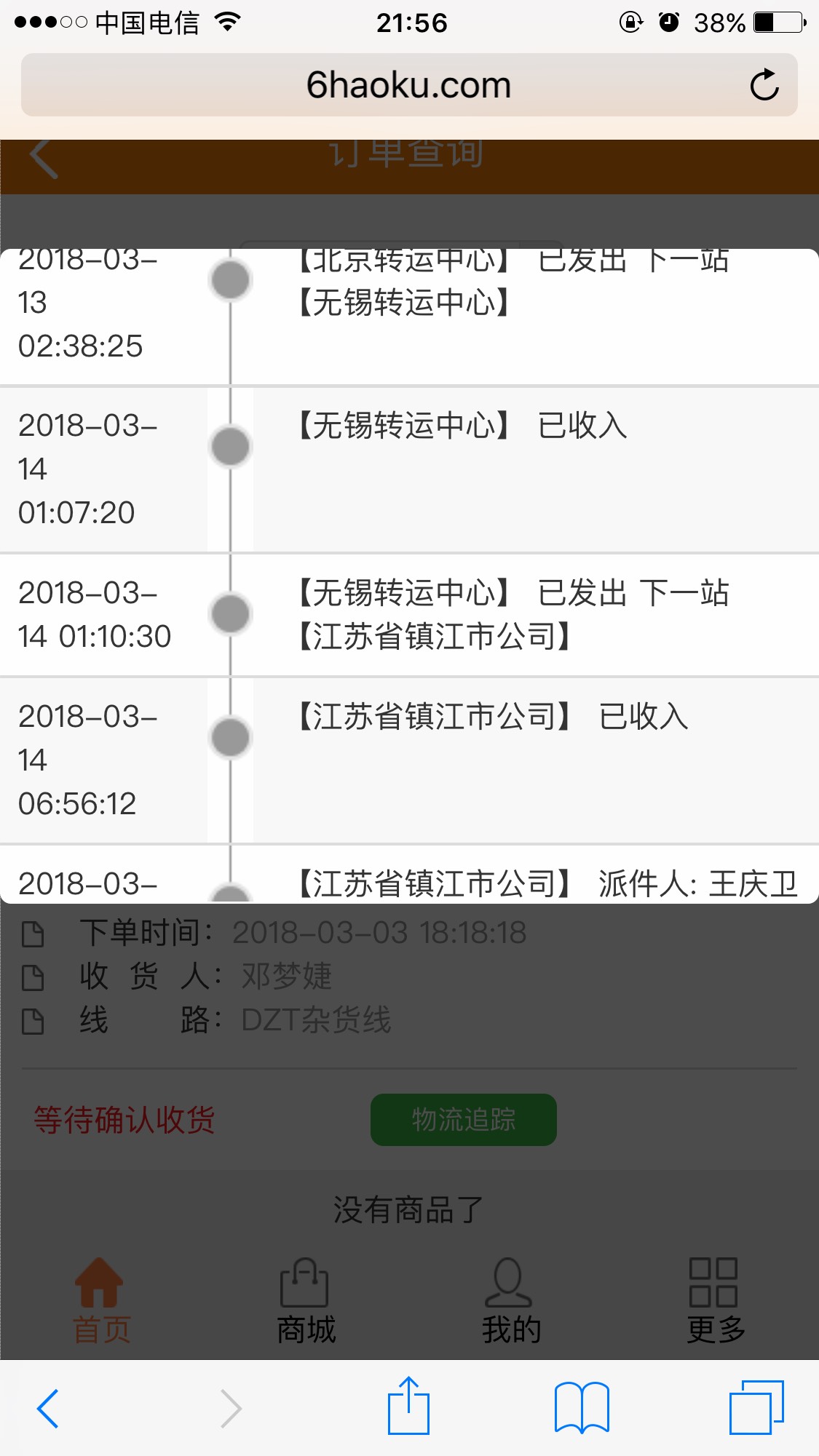Open the Safari share sheet
The image size is (819, 1456).
coord(408,1405)
